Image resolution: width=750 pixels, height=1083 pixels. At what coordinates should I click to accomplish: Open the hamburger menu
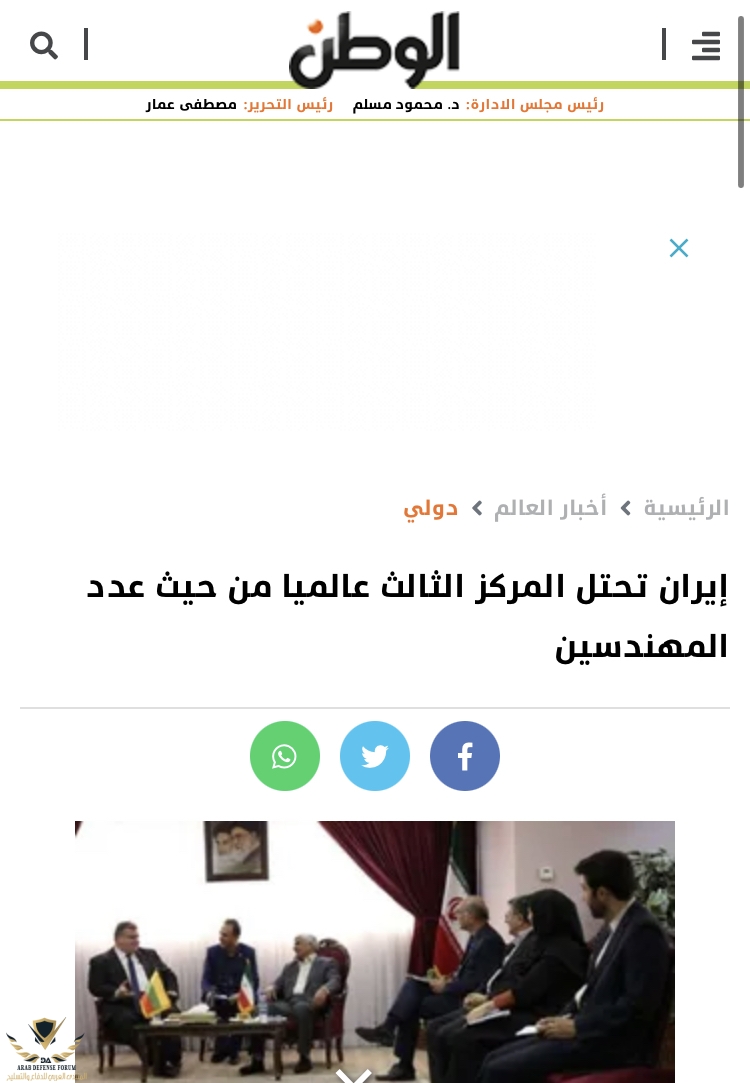point(706,46)
